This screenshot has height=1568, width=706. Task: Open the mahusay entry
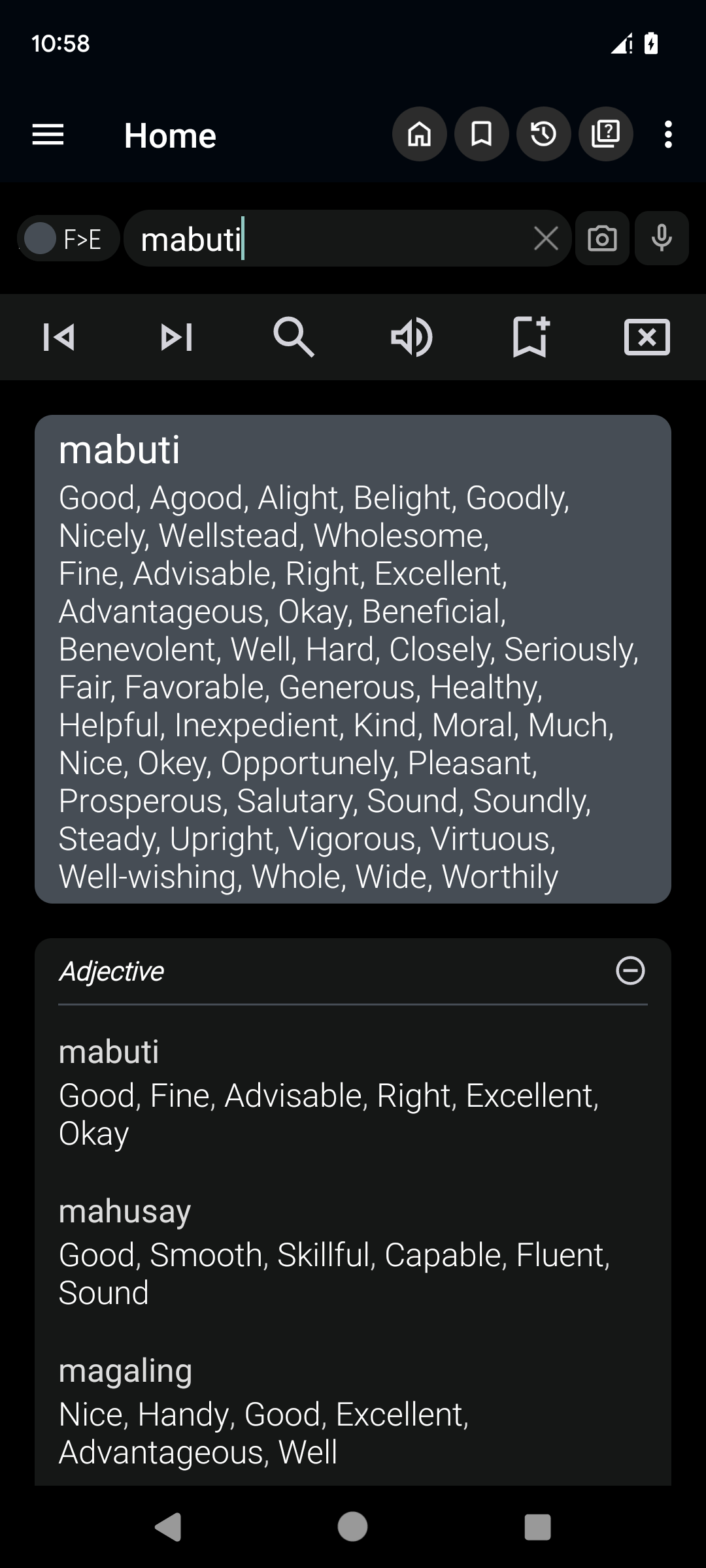coord(124,1211)
